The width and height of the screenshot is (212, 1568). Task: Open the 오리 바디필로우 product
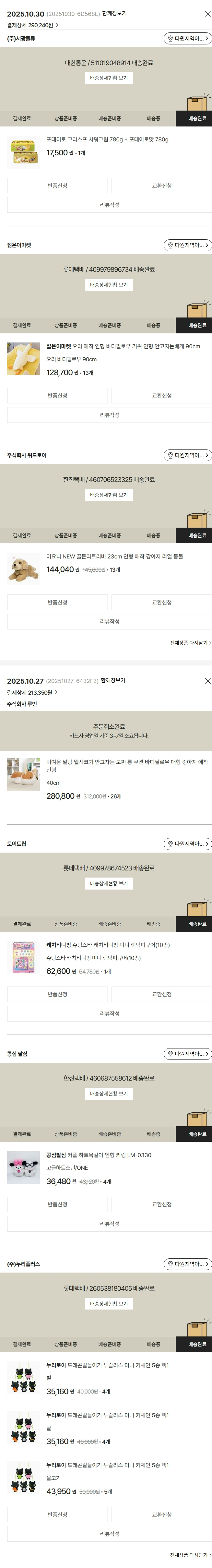click(x=122, y=346)
